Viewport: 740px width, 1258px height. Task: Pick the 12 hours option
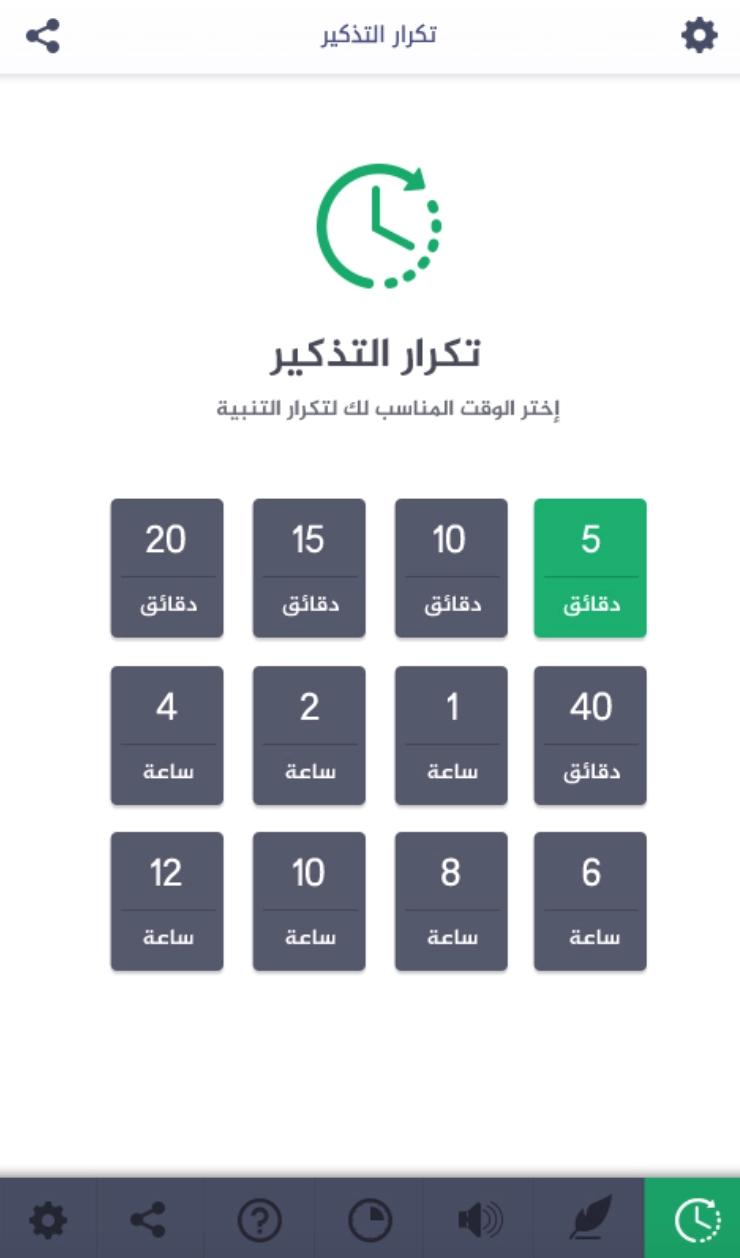point(167,901)
